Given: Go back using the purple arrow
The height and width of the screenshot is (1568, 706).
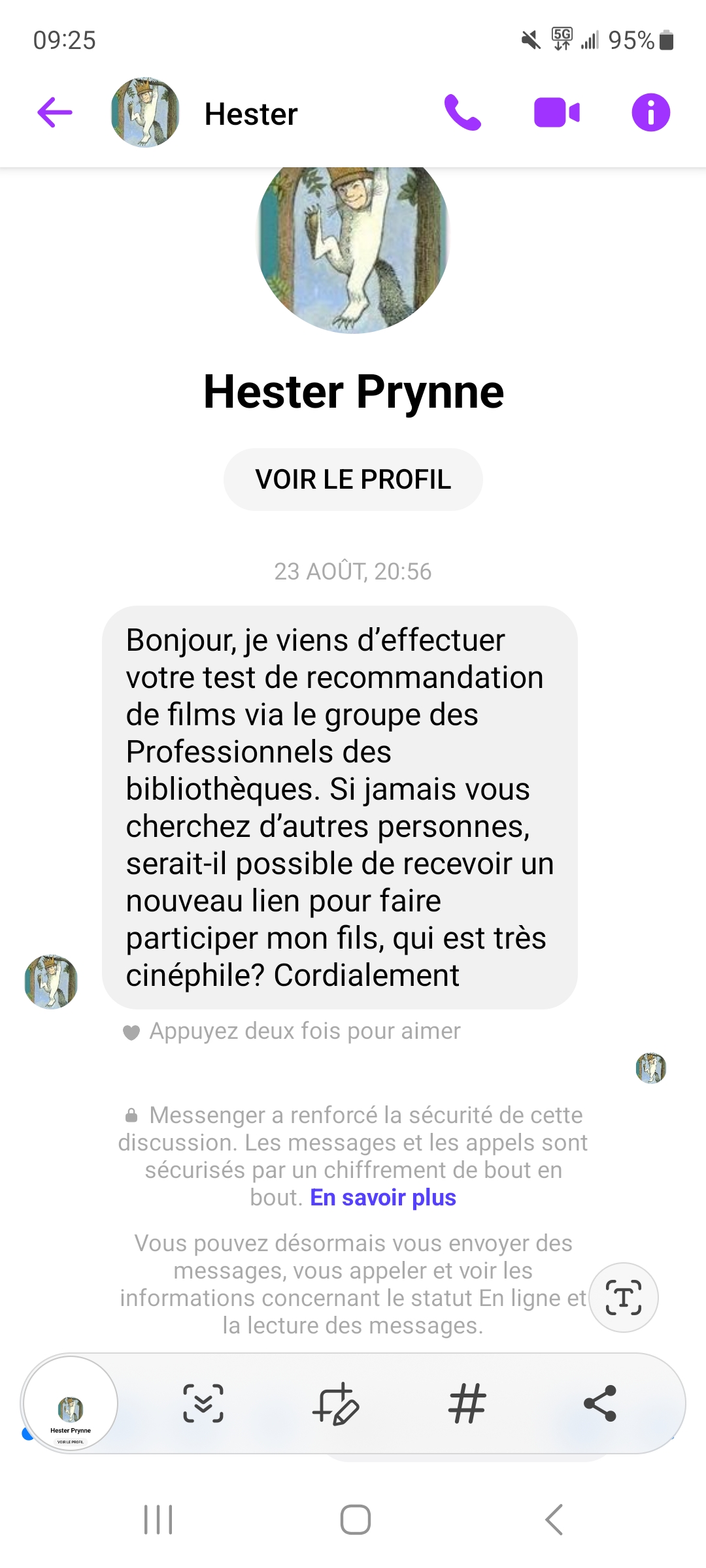Looking at the screenshot, I should (x=55, y=113).
